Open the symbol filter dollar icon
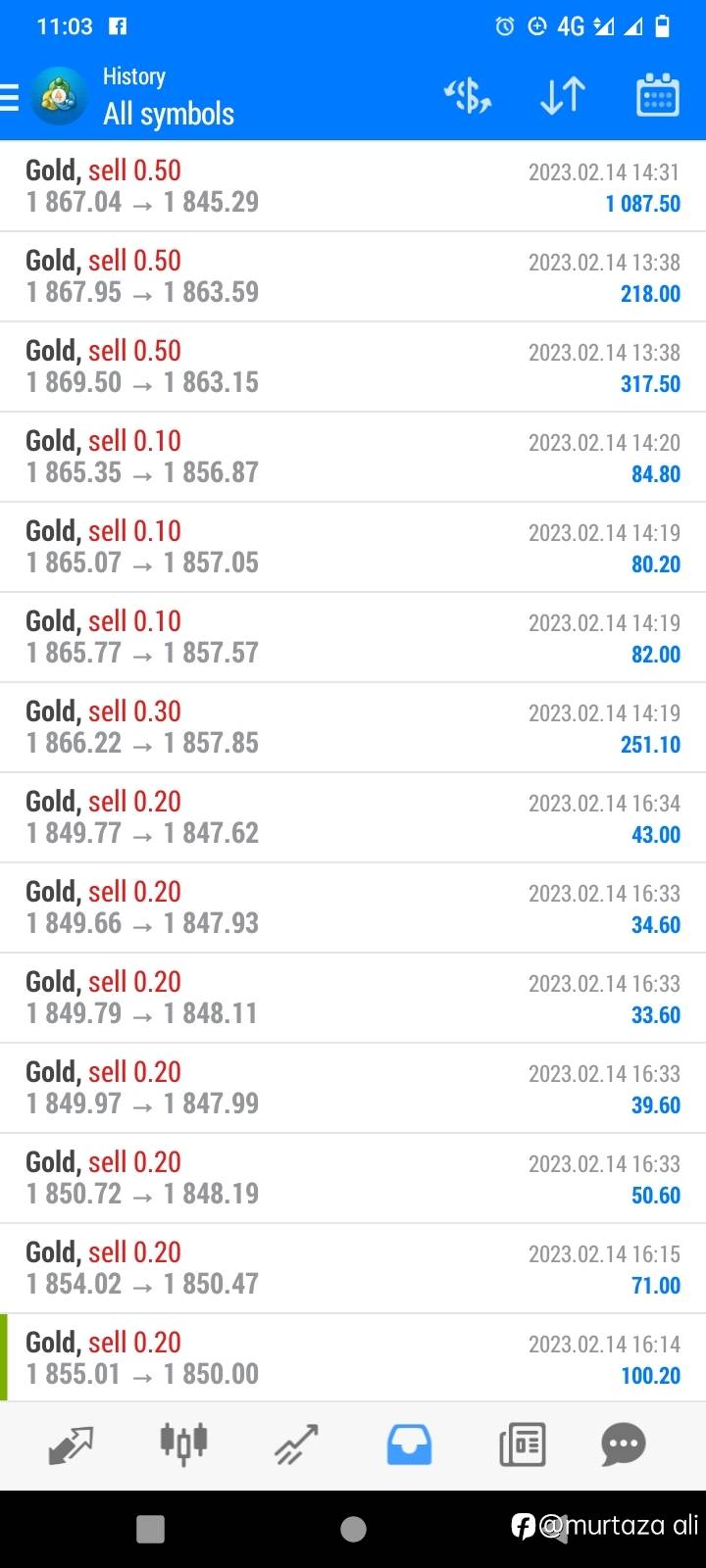The width and height of the screenshot is (706, 1568). (x=468, y=96)
